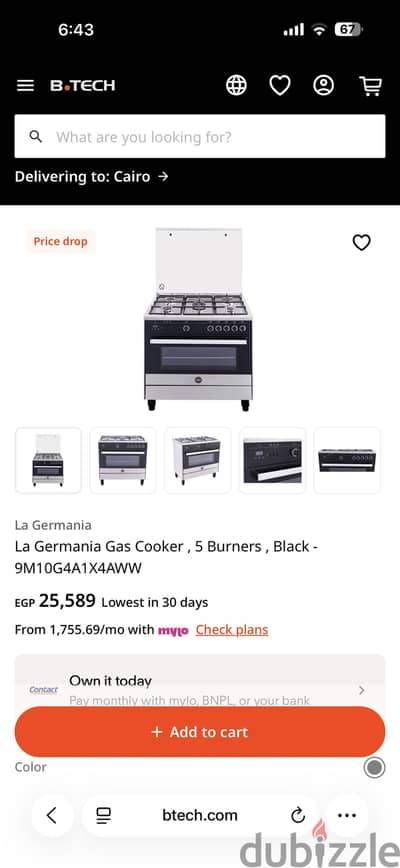The width and height of the screenshot is (400, 868).
Task: Select the grey color swatch
Action: [x=375, y=767]
